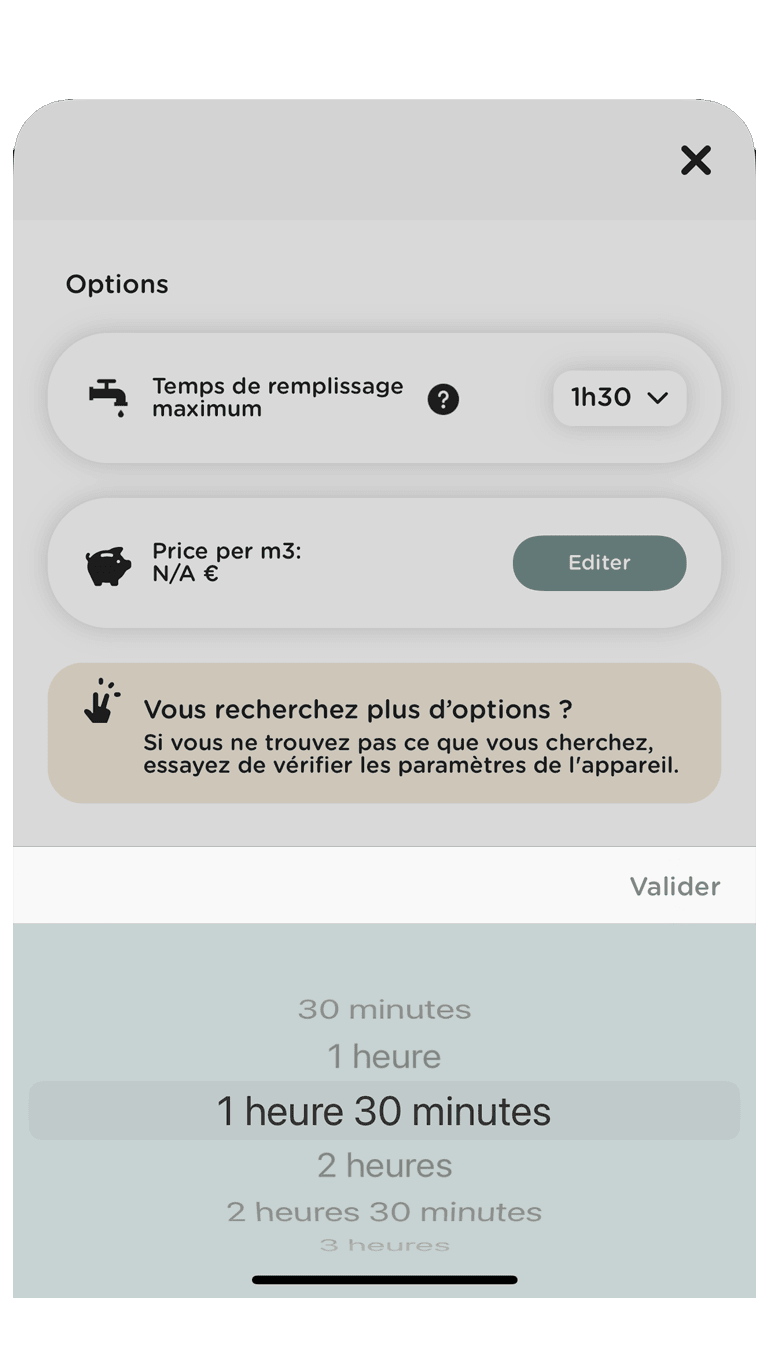Tap Editer to change price per m3
The image size is (768, 1366).
point(599,563)
